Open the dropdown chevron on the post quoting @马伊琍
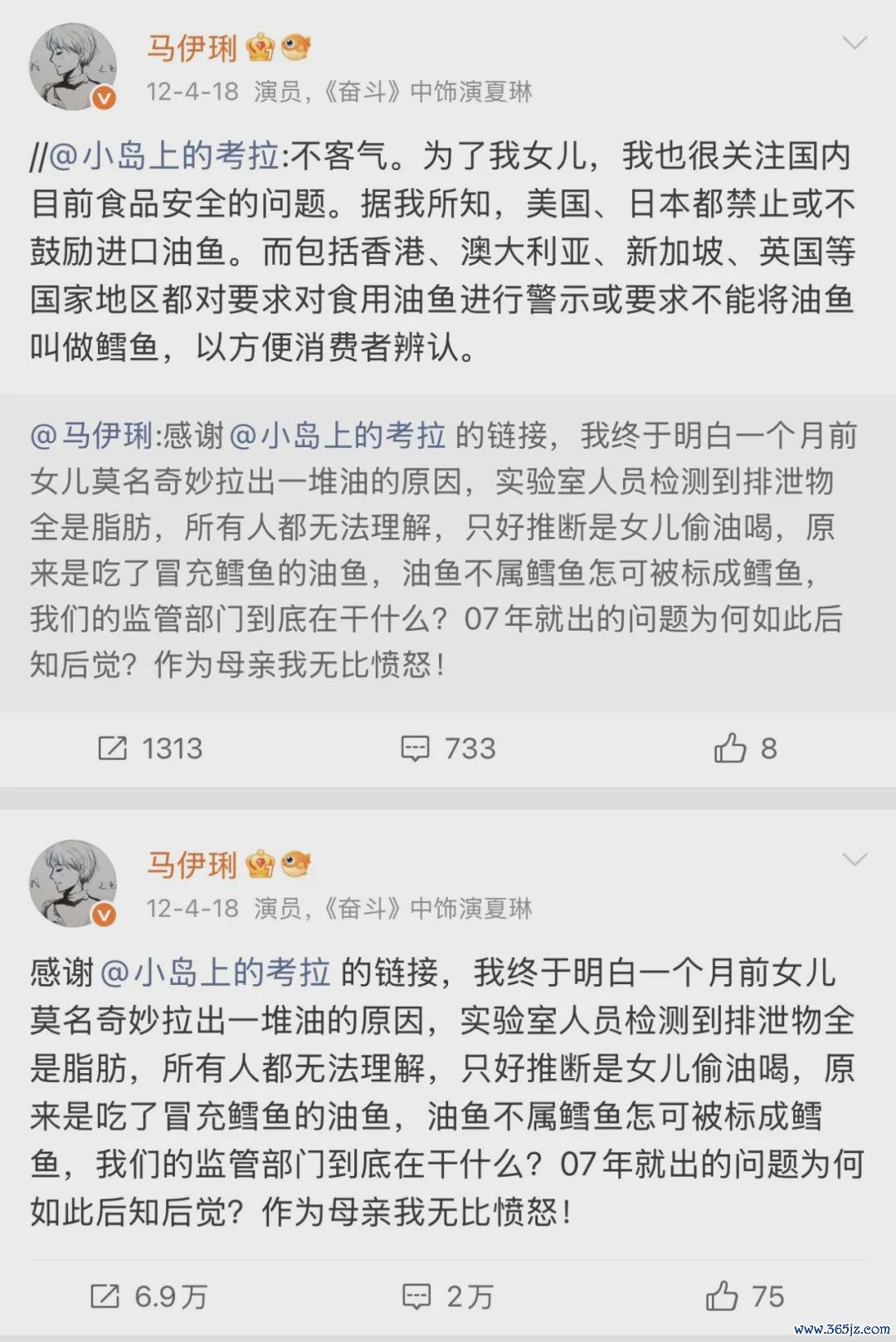This screenshot has height=1342, width=896. pos(855,42)
